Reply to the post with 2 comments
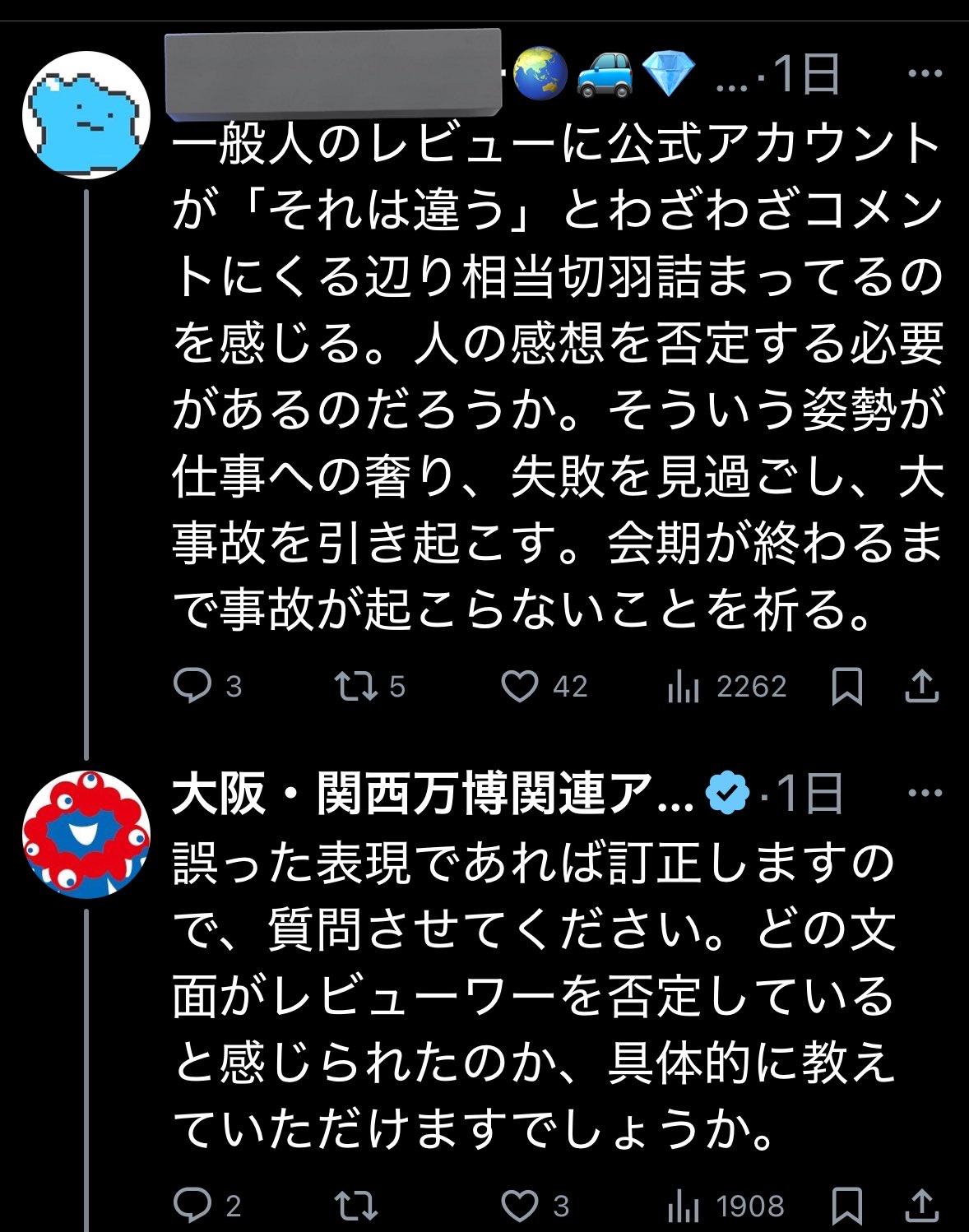Viewport: 969px width, 1232px height. click(x=193, y=1206)
